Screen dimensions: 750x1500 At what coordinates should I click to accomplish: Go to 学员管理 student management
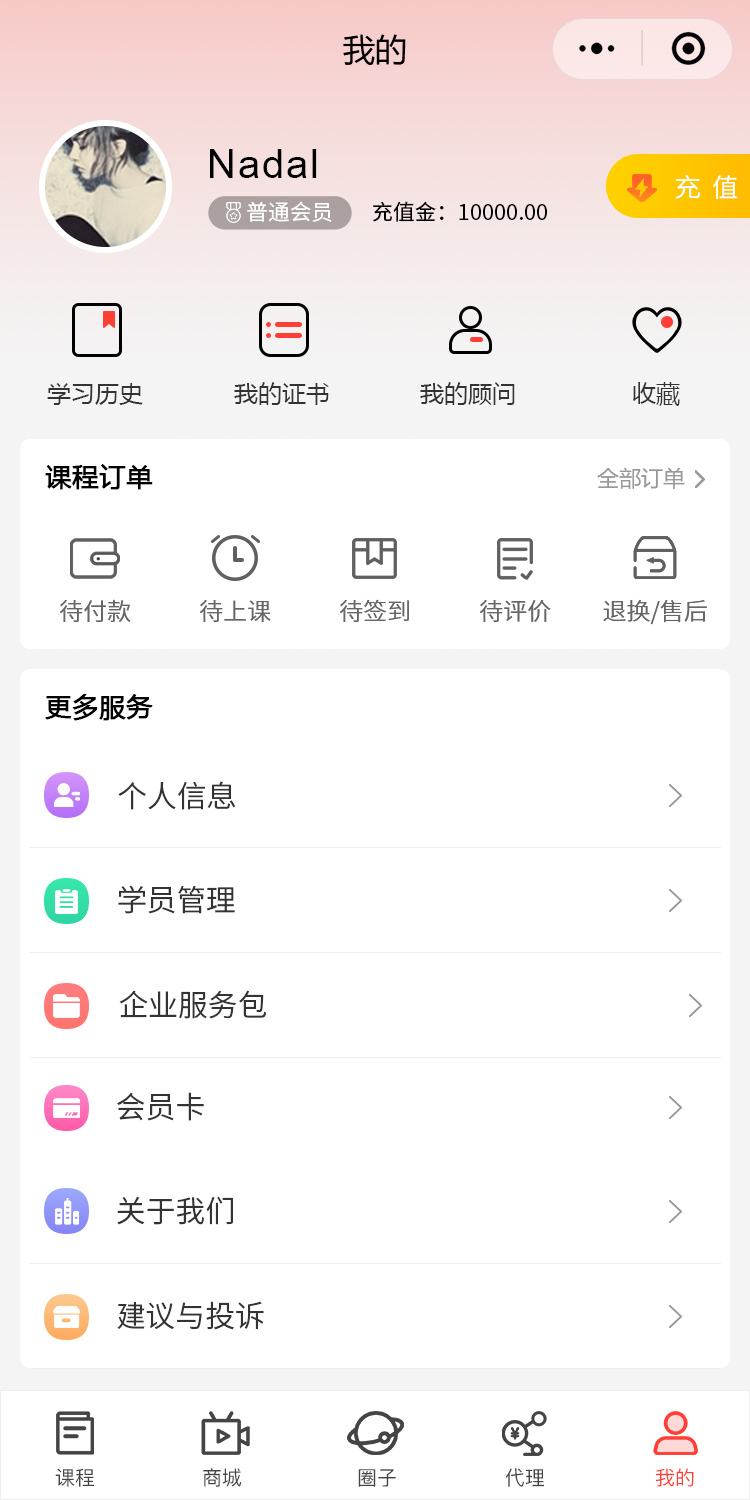pyautogui.click(x=375, y=901)
